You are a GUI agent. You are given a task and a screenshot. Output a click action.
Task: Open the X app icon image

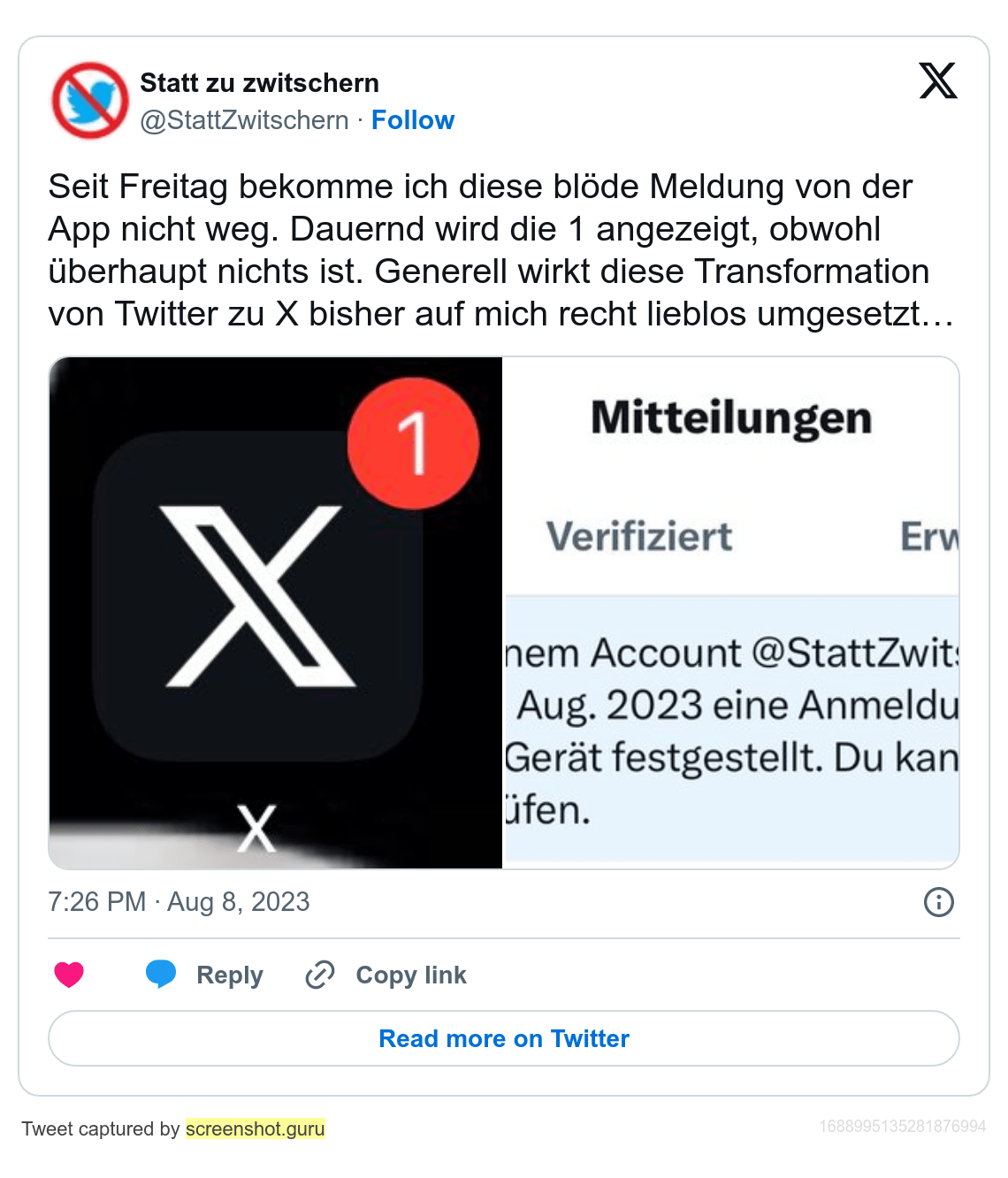(x=276, y=613)
